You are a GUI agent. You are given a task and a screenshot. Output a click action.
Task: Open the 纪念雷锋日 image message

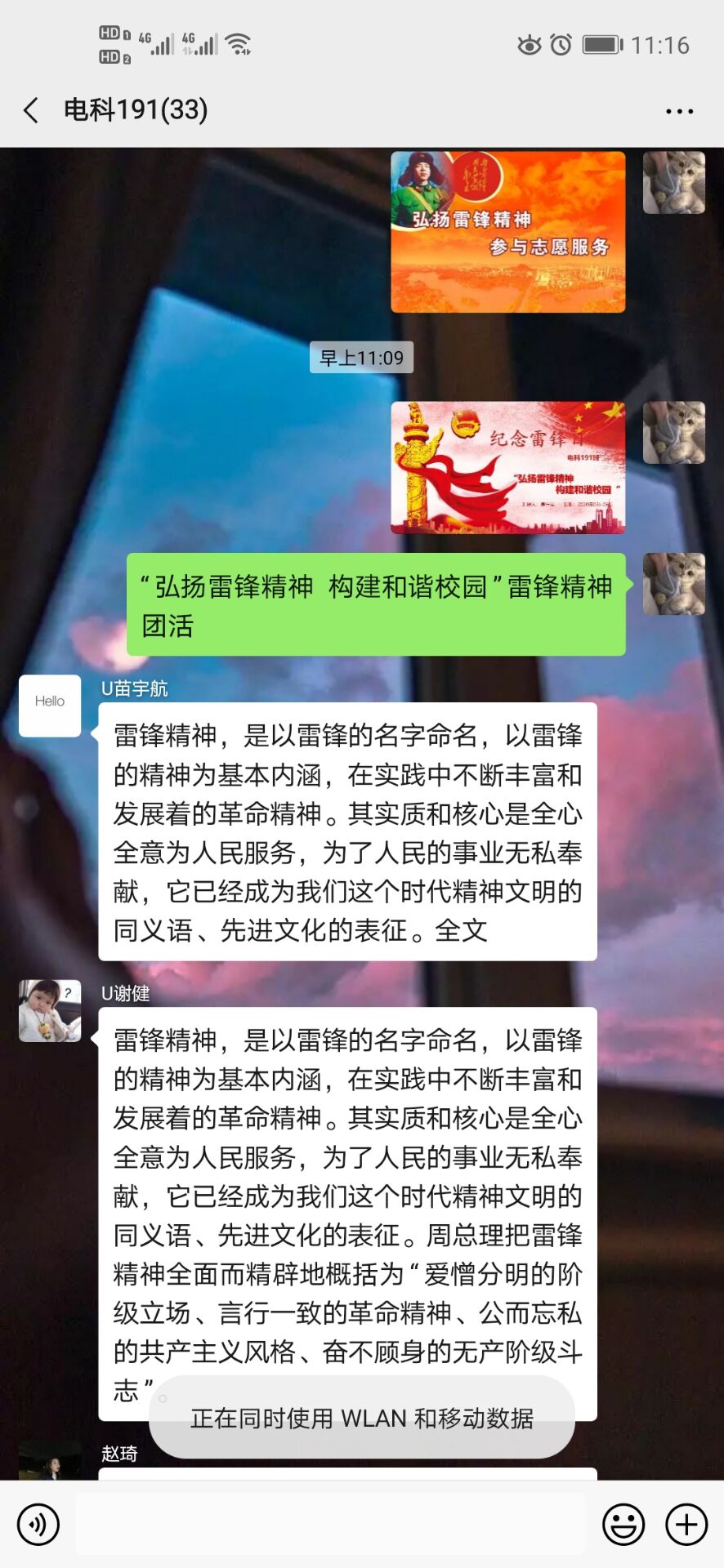(x=507, y=467)
